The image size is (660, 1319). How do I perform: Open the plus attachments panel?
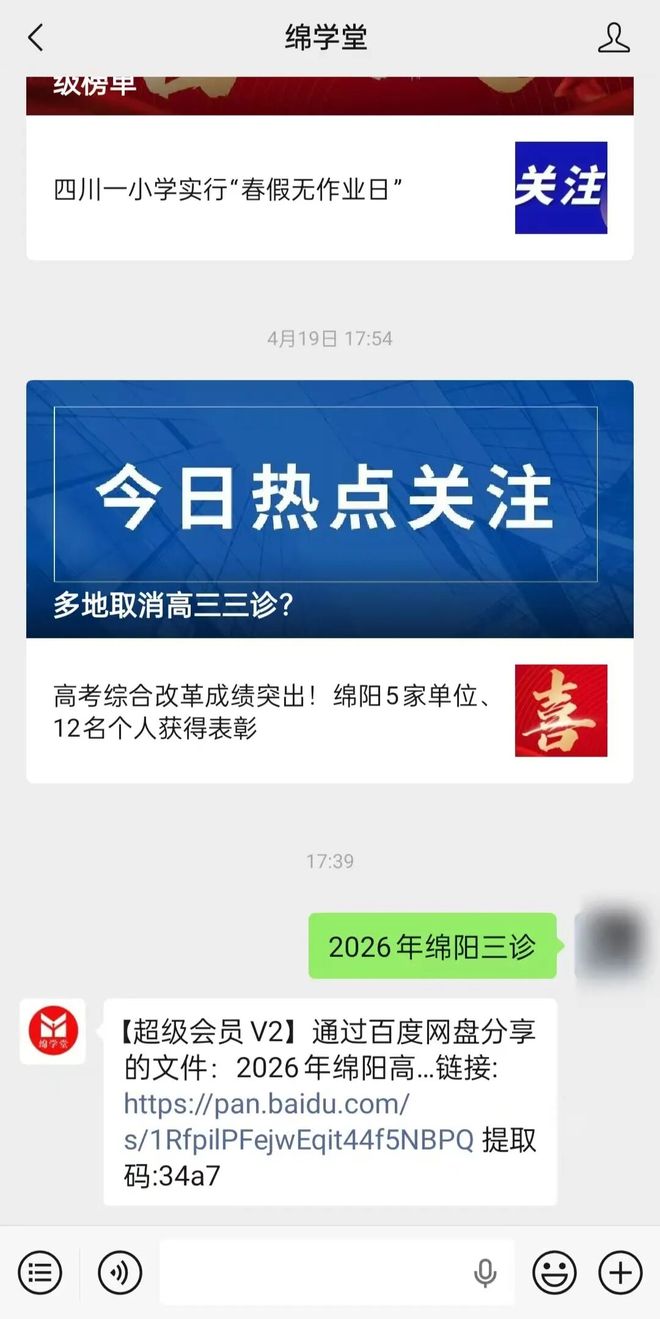point(620,1272)
